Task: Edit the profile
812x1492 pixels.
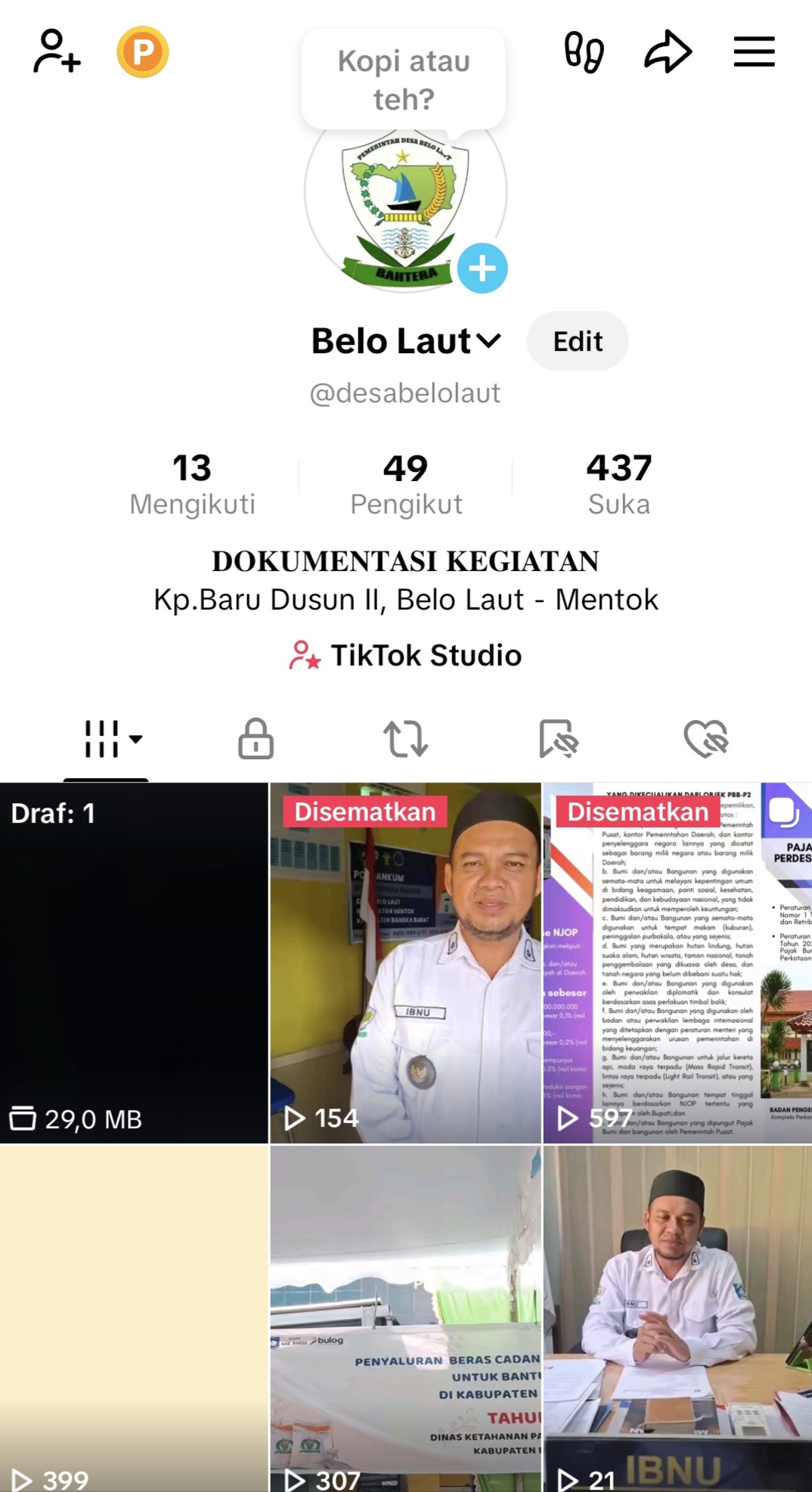Action: tap(578, 341)
